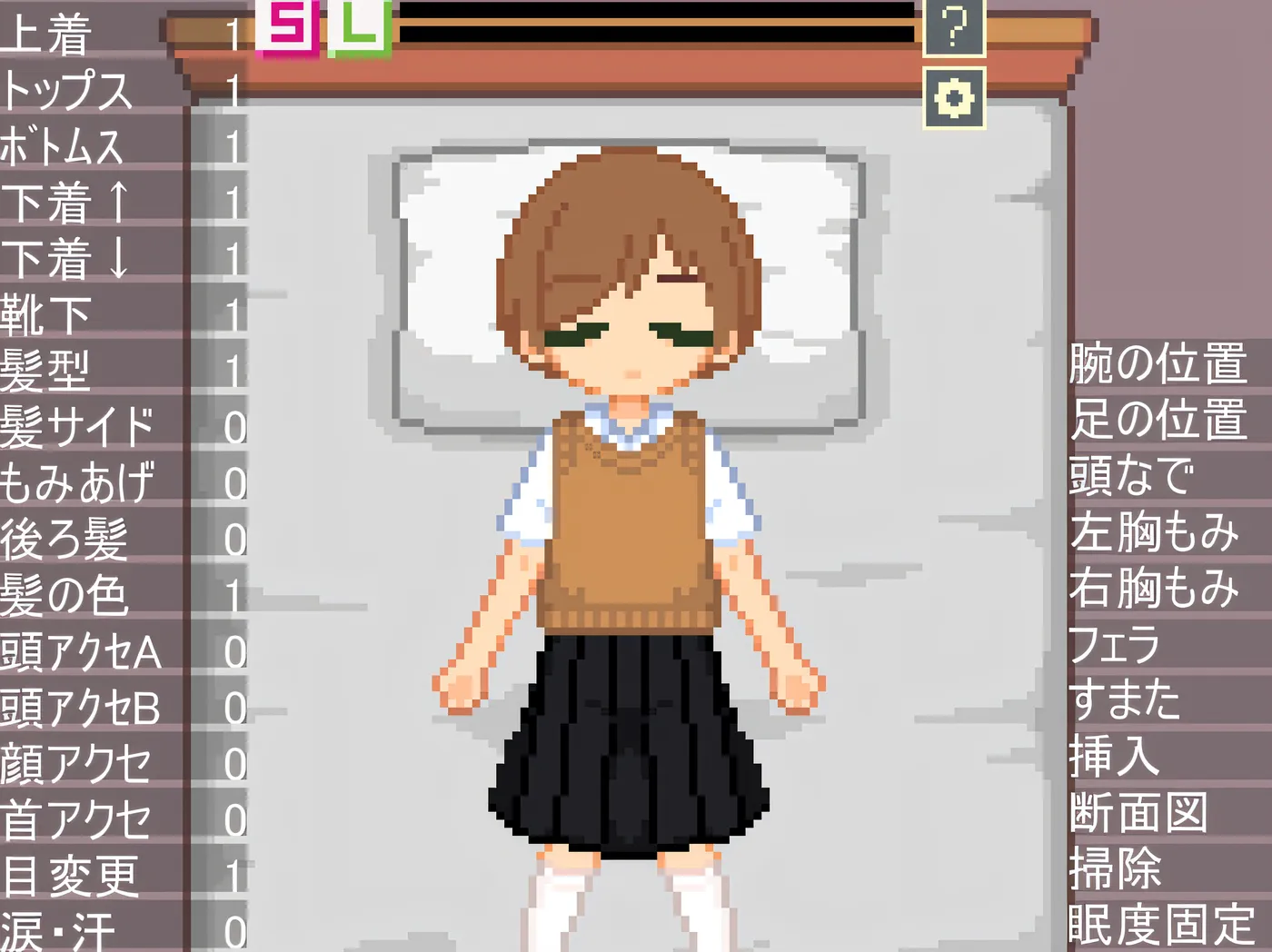The height and width of the screenshot is (952, 1272).
Task: Open the gear settings icon
Action: point(954,97)
